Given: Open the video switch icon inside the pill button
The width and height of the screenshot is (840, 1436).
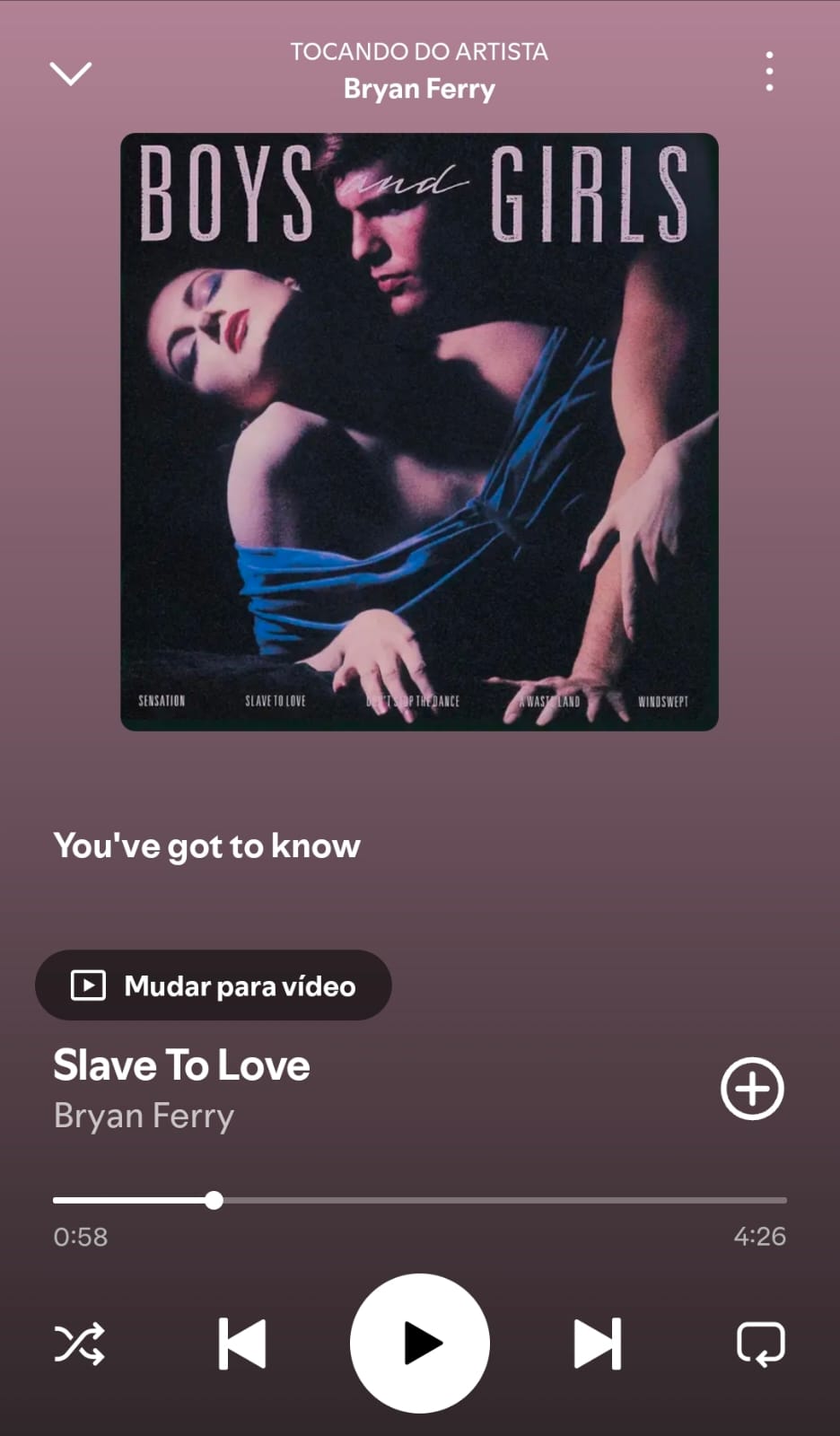Looking at the screenshot, I should (86, 985).
